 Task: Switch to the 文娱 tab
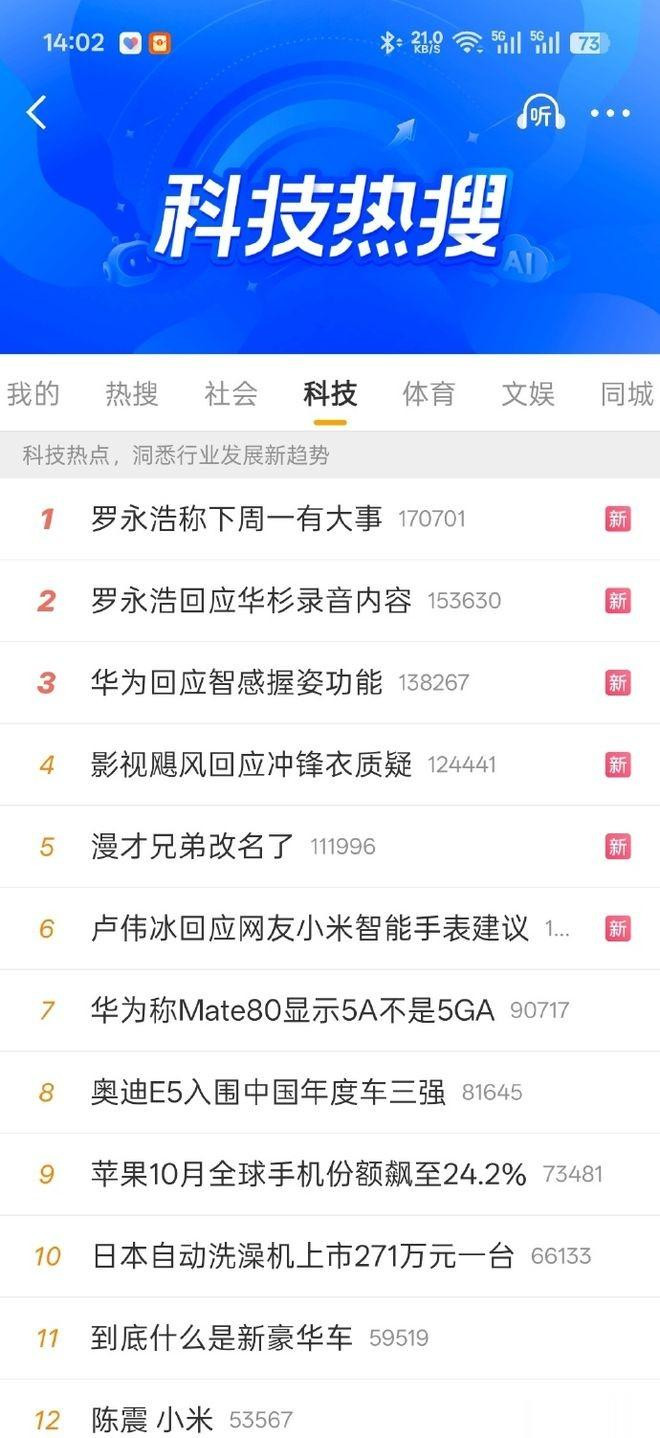coord(527,394)
